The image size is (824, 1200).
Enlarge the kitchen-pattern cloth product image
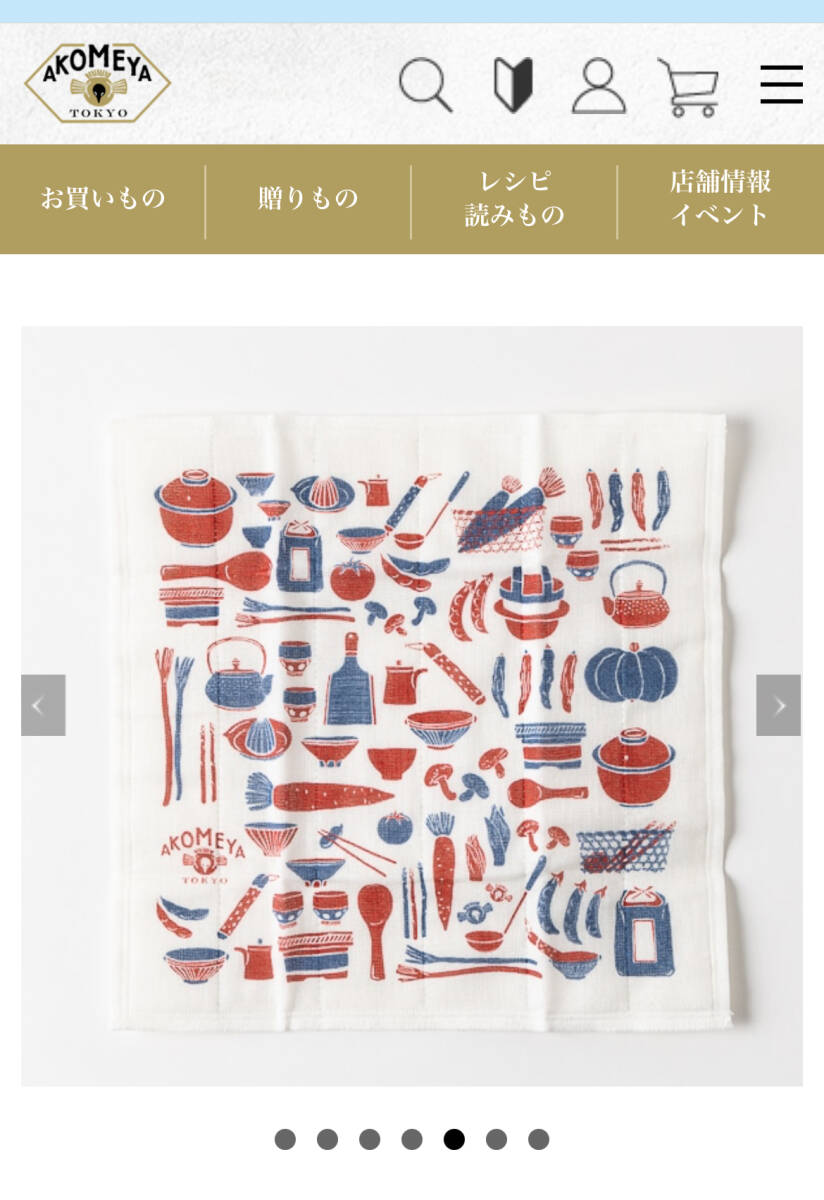tap(412, 705)
